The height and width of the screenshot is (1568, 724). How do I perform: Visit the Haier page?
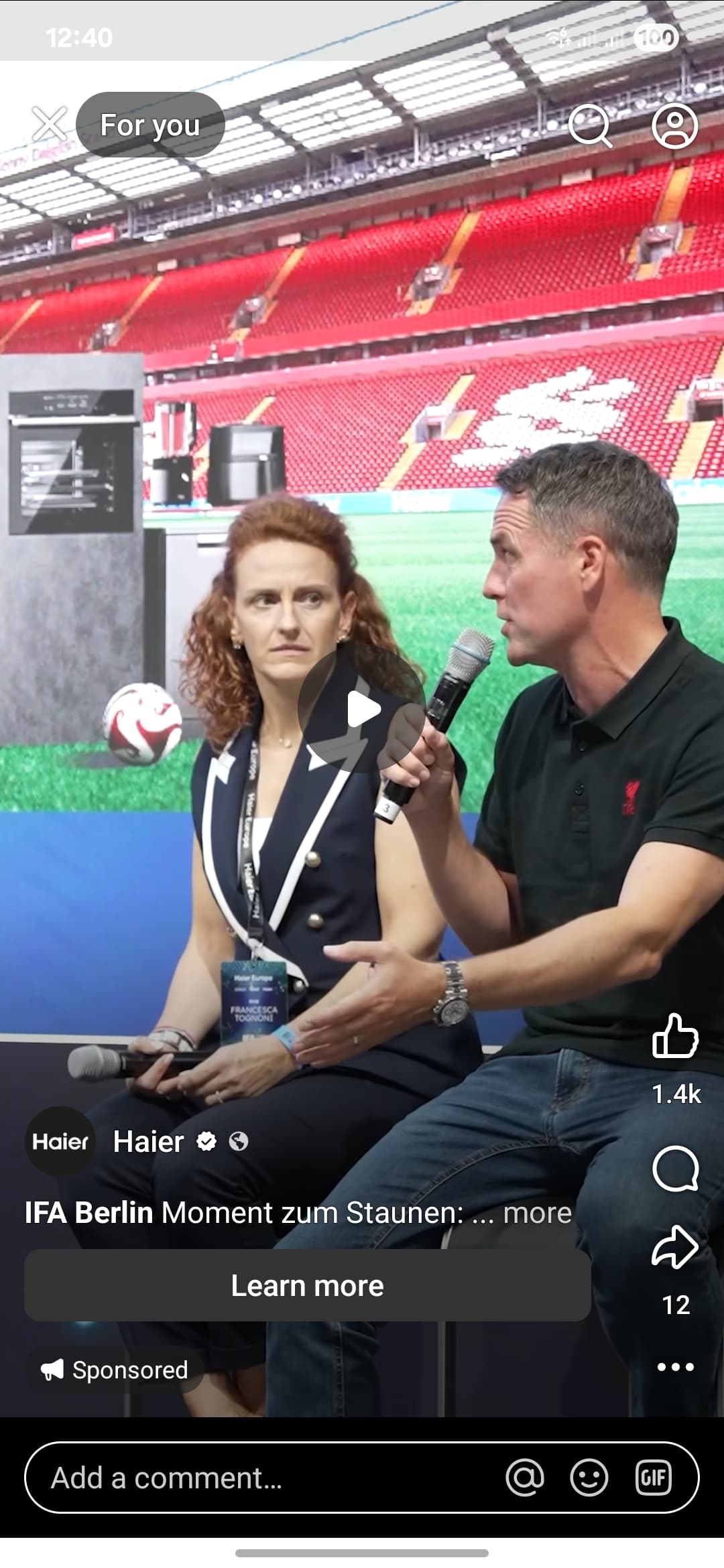[x=148, y=1141]
